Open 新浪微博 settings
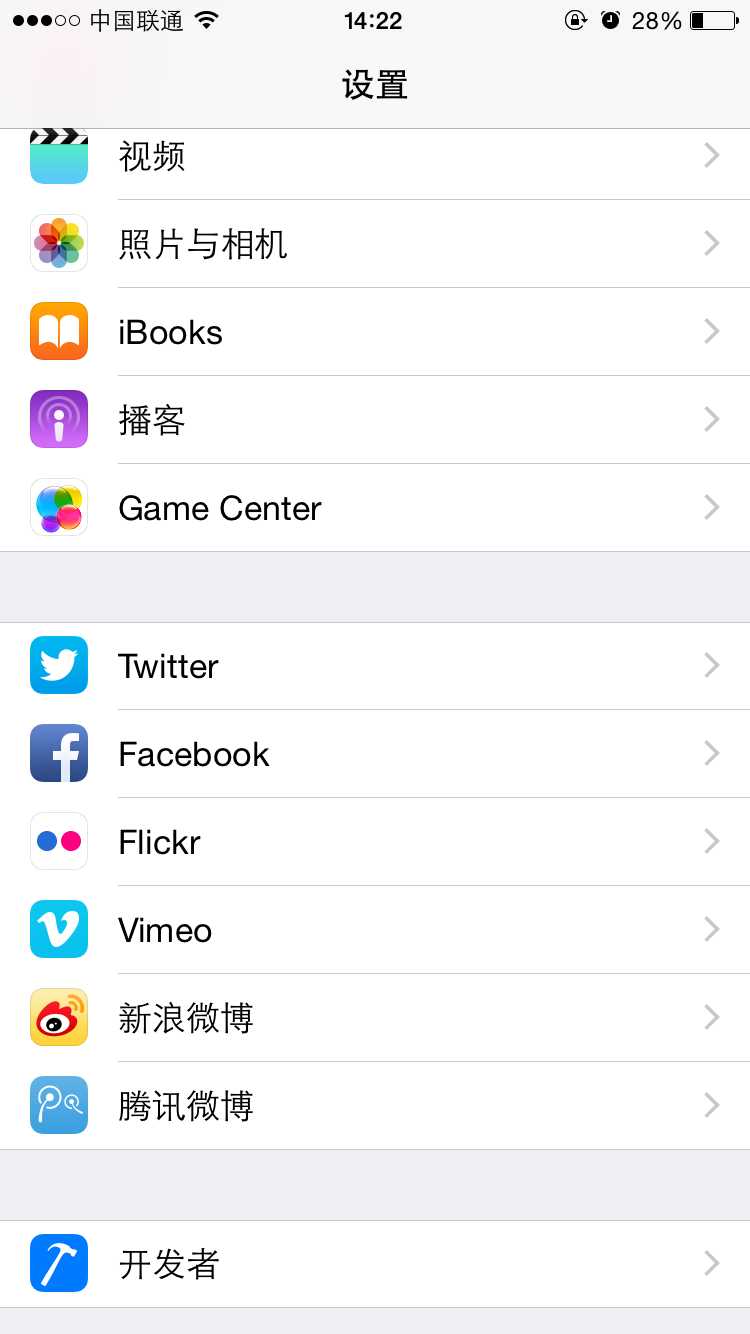 click(x=375, y=1018)
